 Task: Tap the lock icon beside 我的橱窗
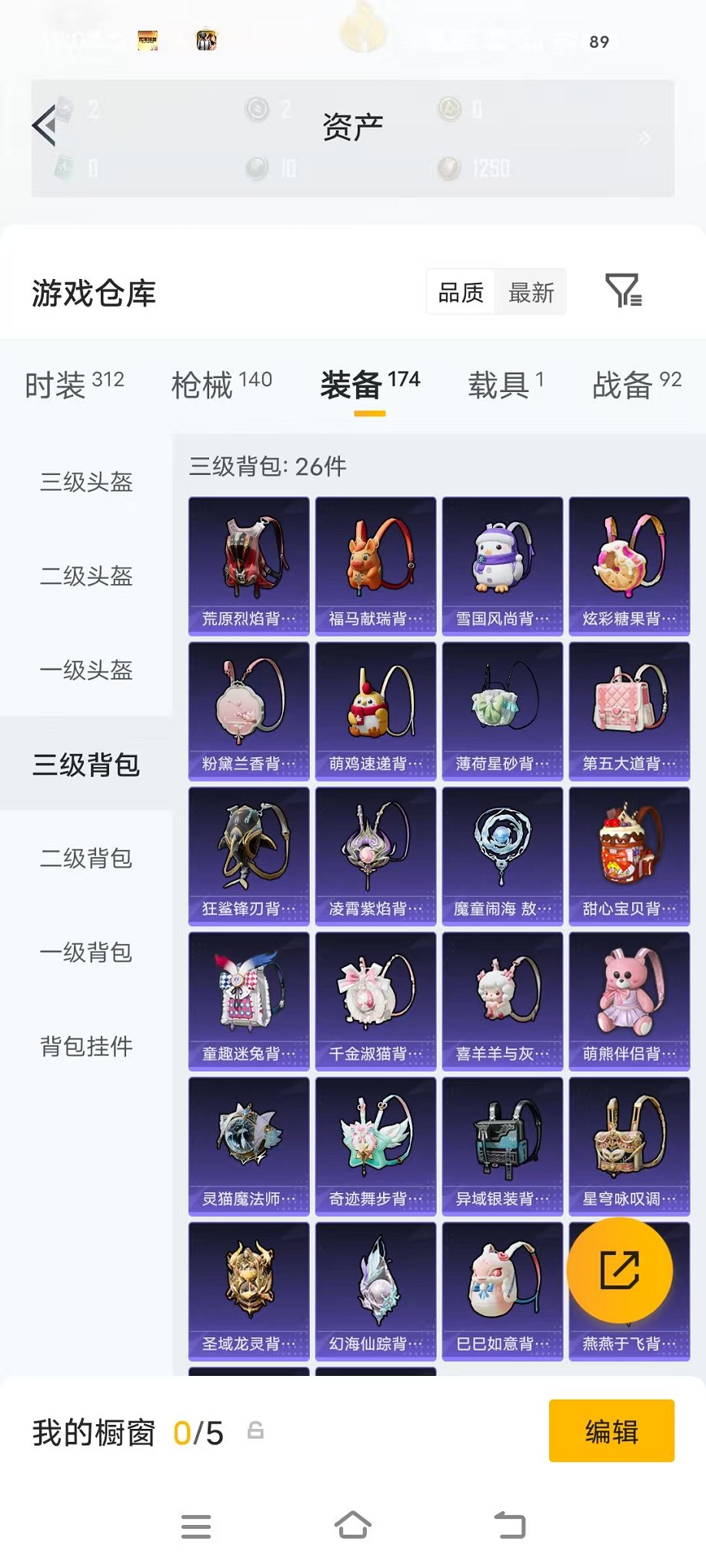[x=255, y=1429]
